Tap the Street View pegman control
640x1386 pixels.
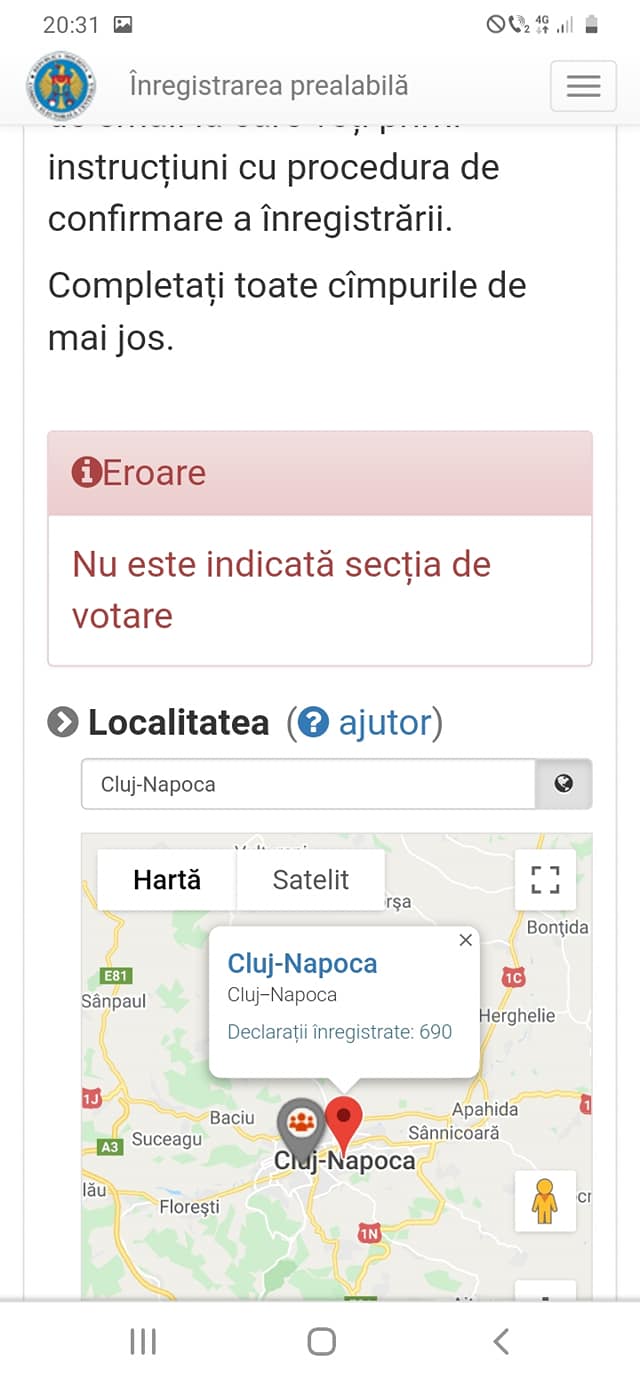click(x=545, y=1201)
